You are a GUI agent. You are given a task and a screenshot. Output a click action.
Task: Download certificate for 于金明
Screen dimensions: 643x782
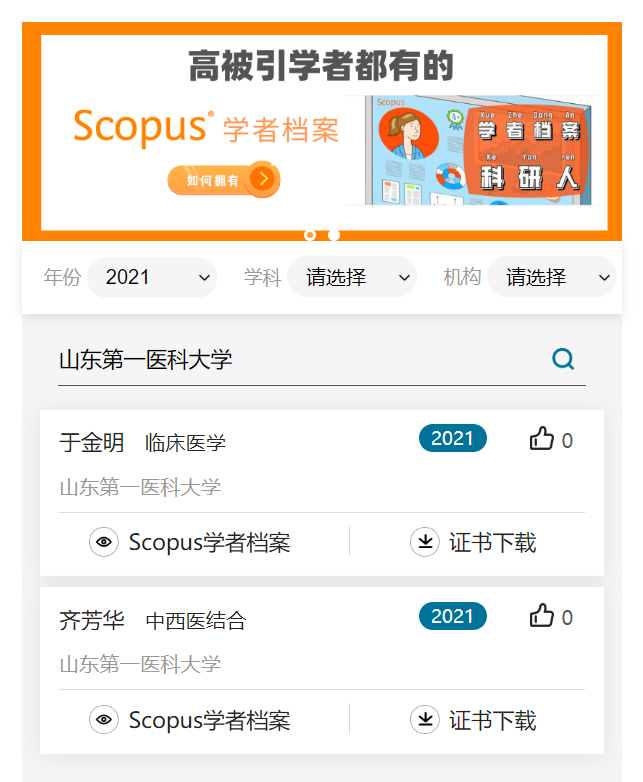(474, 542)
